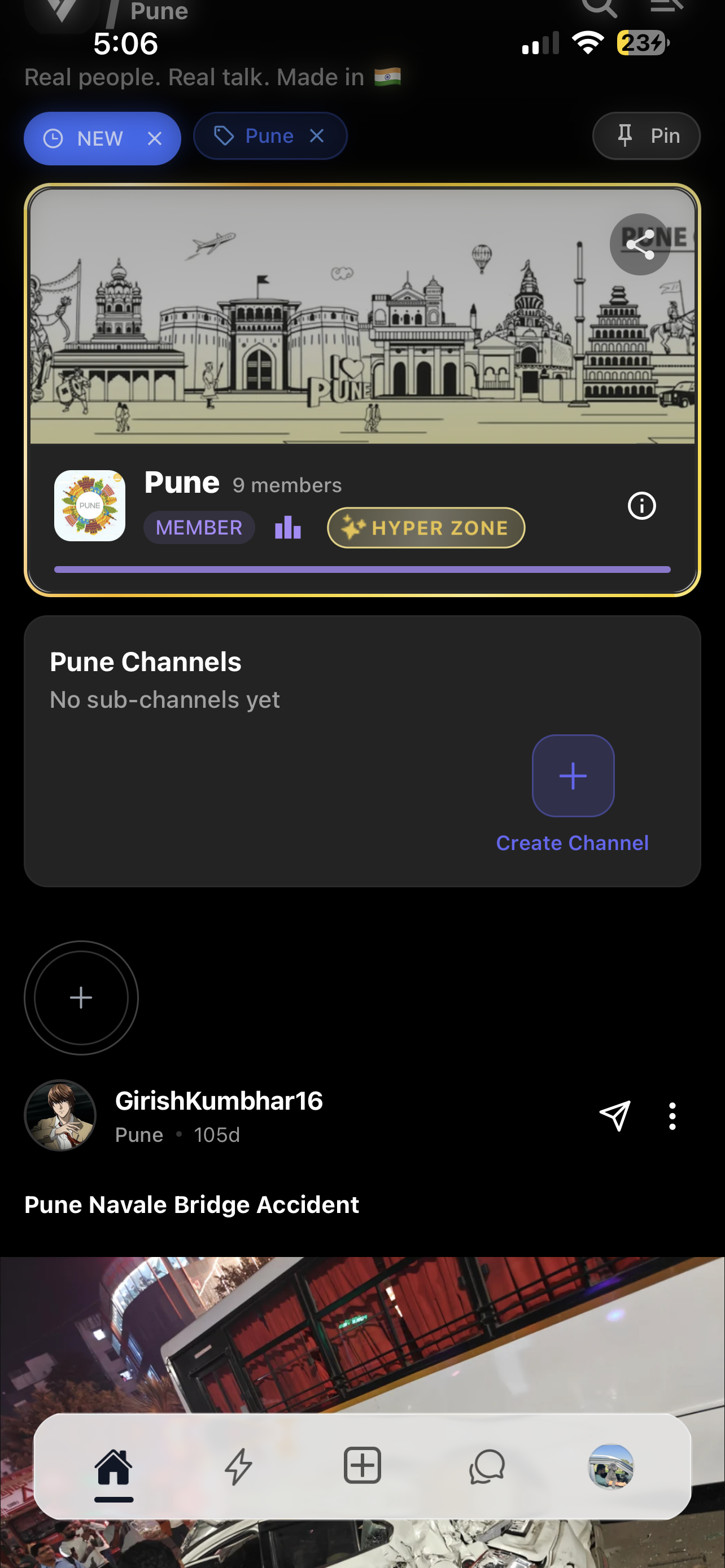
Task: Send GirishKumbhar16's post to someone
Action: coord(615,1116)
